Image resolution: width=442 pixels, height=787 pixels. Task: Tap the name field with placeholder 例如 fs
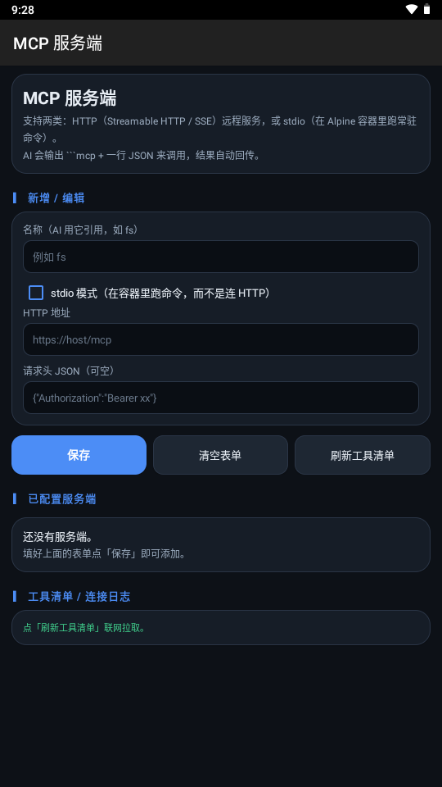(221, 256)
